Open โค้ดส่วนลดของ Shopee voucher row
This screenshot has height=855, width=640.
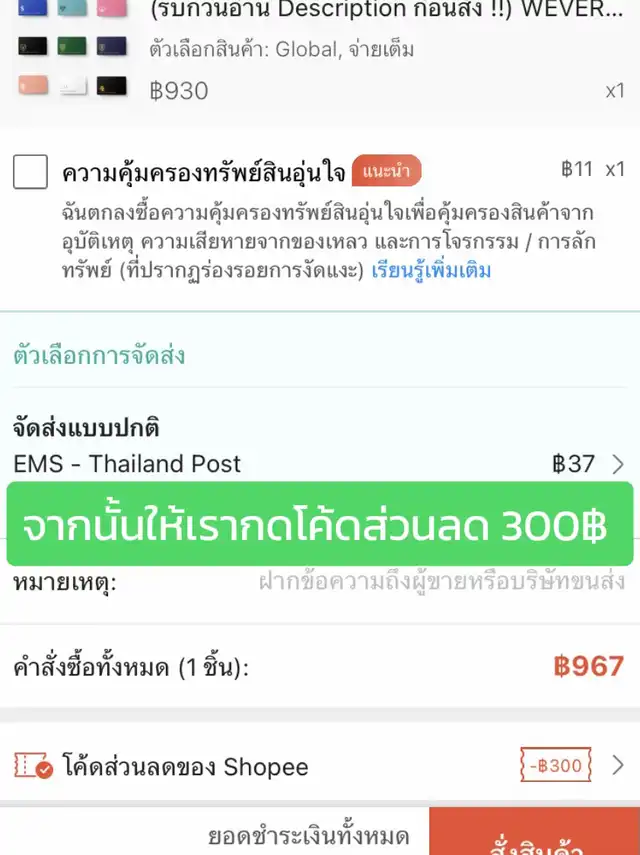(320, 767)
